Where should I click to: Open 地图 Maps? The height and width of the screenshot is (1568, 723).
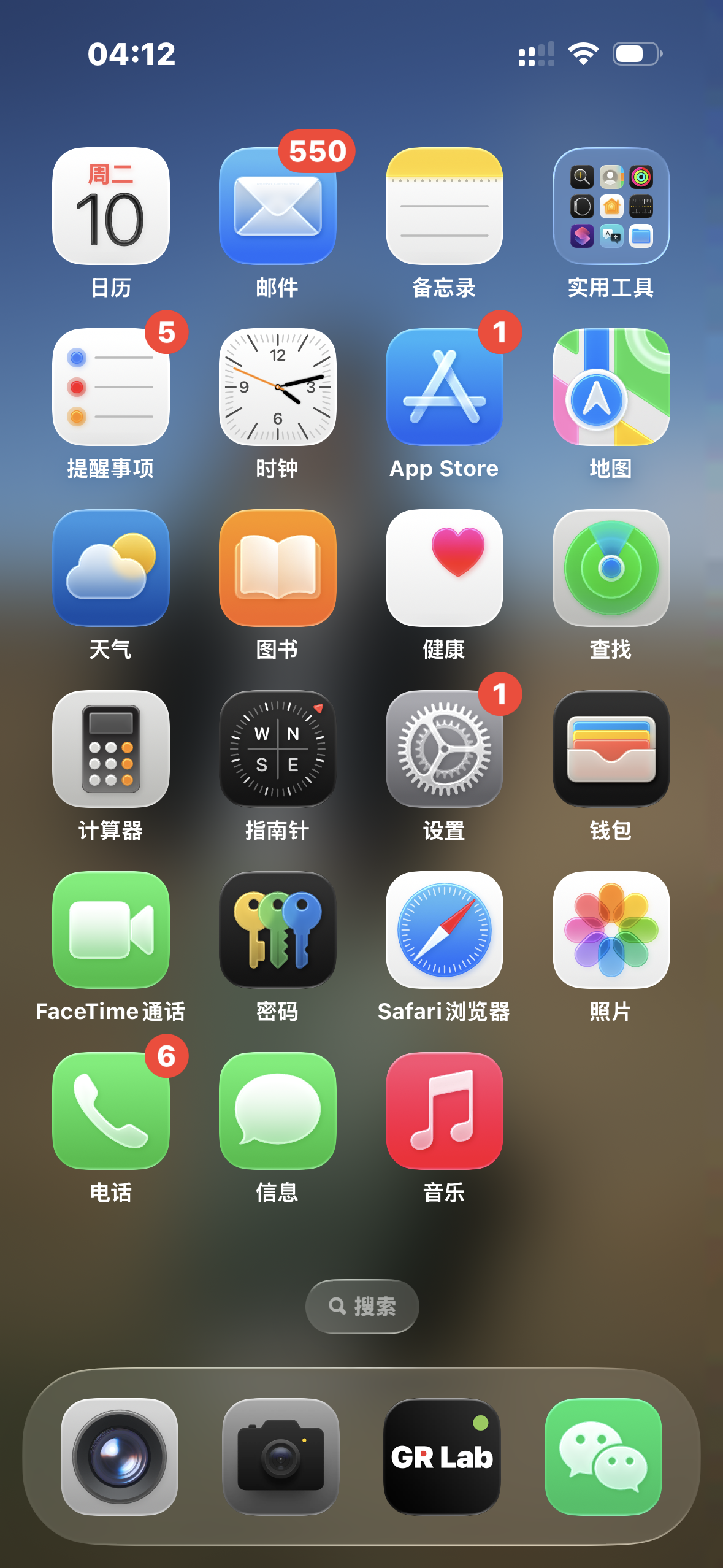pyautogui.click(x=611, y=386)
